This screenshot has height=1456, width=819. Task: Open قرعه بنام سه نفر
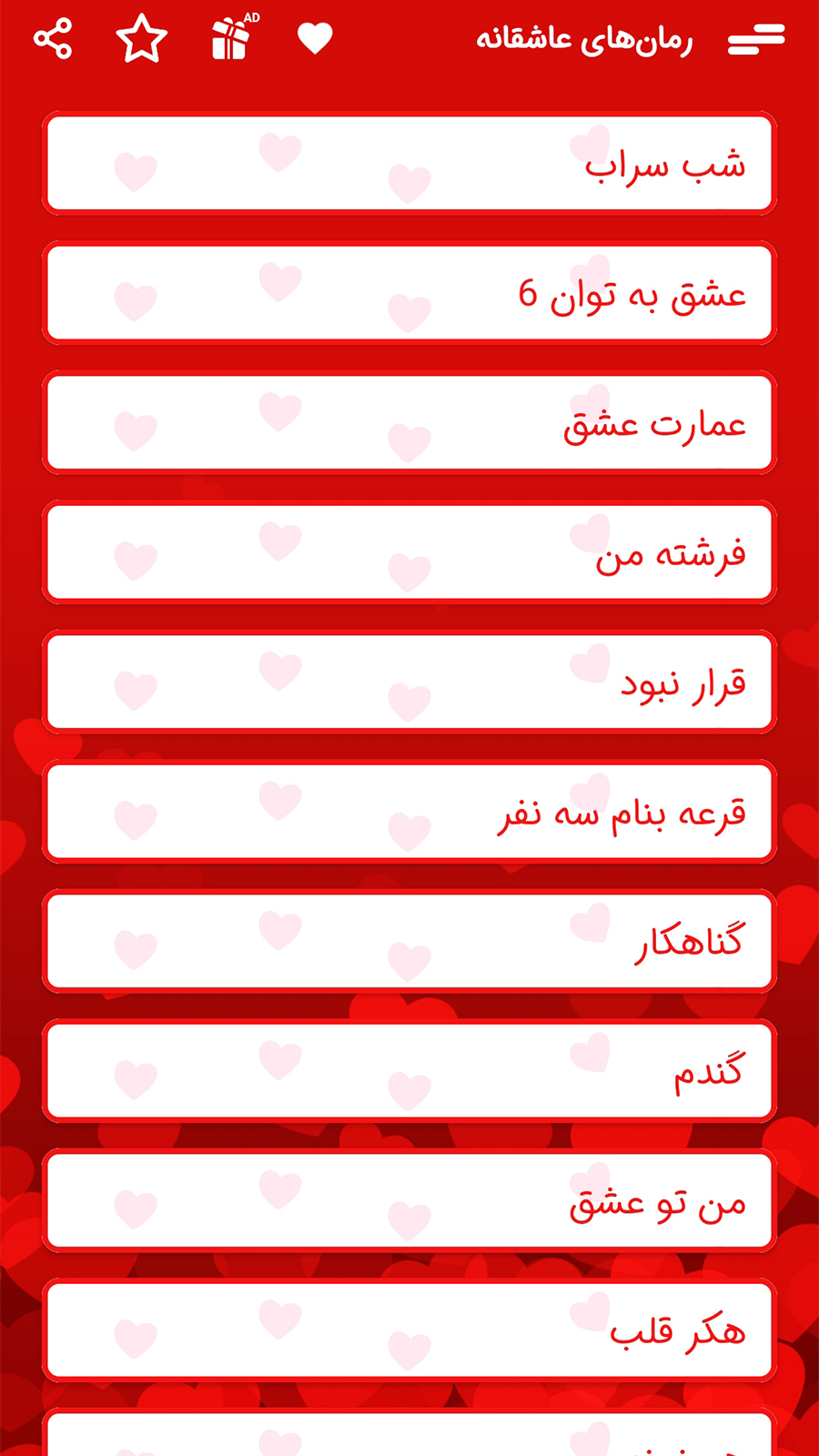coord(409,811)
